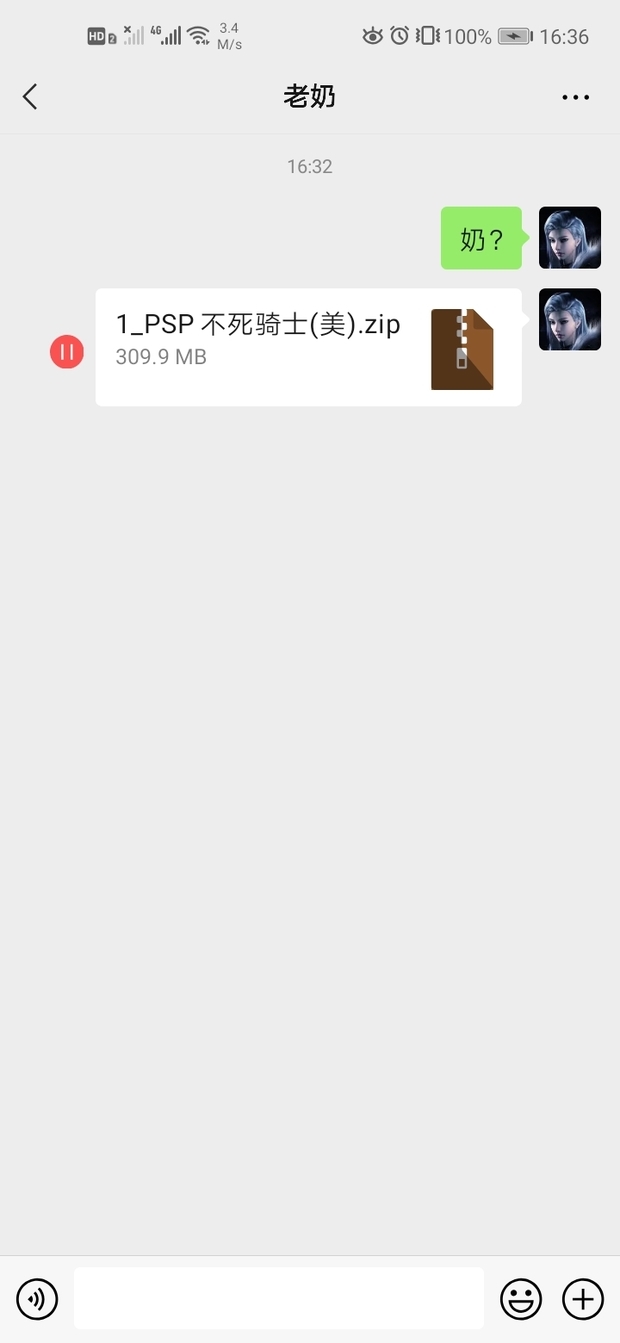
Task: Open the plus attachments menu
Action: pyautogui.click(x=583, y=1299)
